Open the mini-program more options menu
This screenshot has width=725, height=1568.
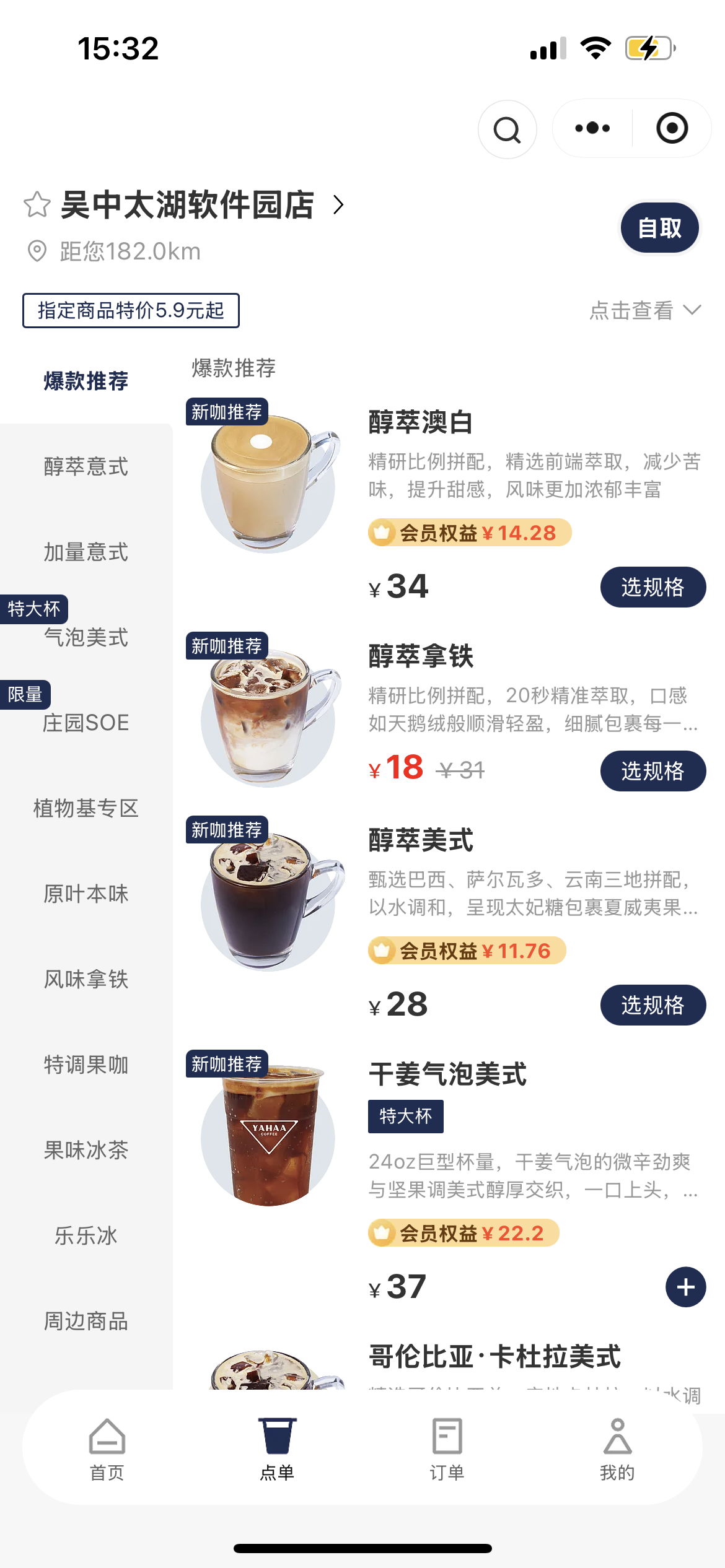tap(592, 128)
